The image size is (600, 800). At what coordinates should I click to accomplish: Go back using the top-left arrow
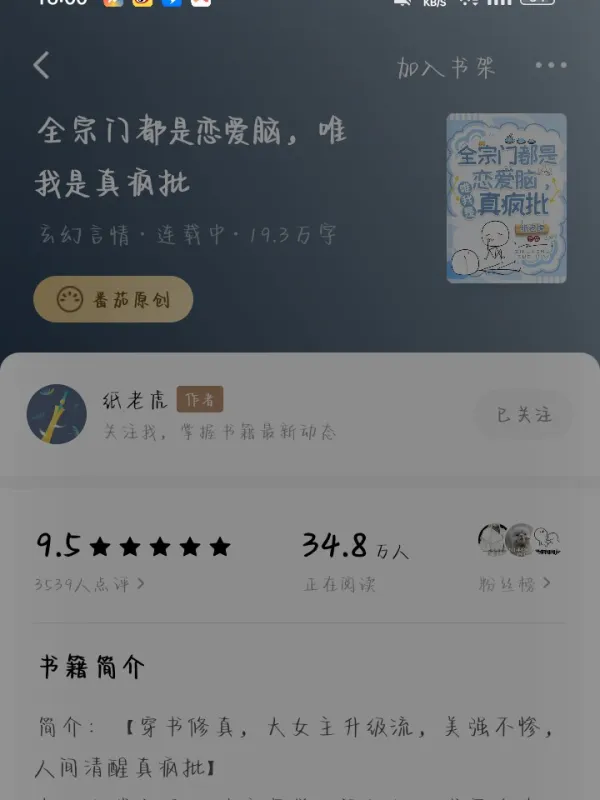point(41,66)
